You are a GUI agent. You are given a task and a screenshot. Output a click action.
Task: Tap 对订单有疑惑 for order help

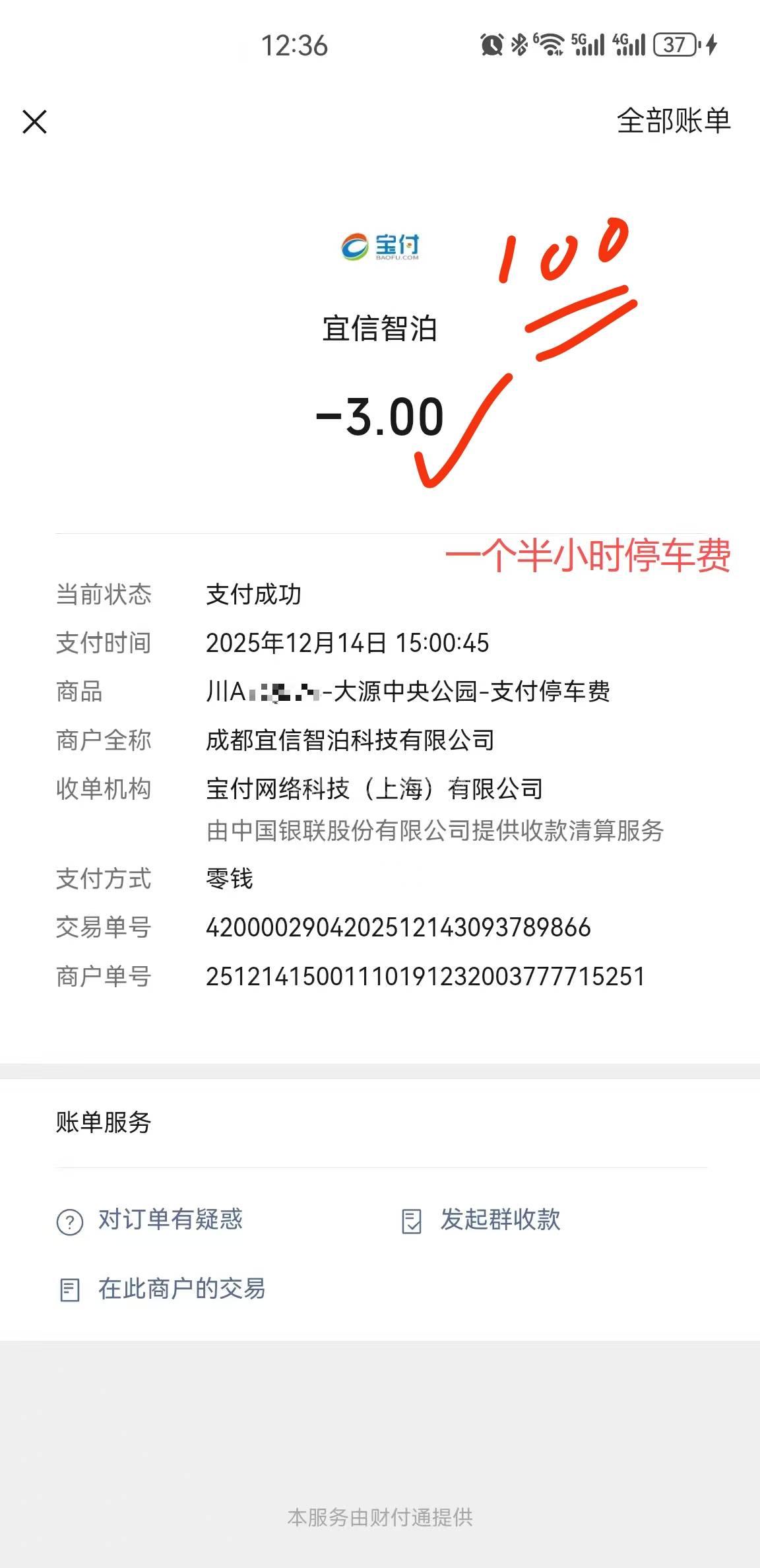(x=170, y=1220)
